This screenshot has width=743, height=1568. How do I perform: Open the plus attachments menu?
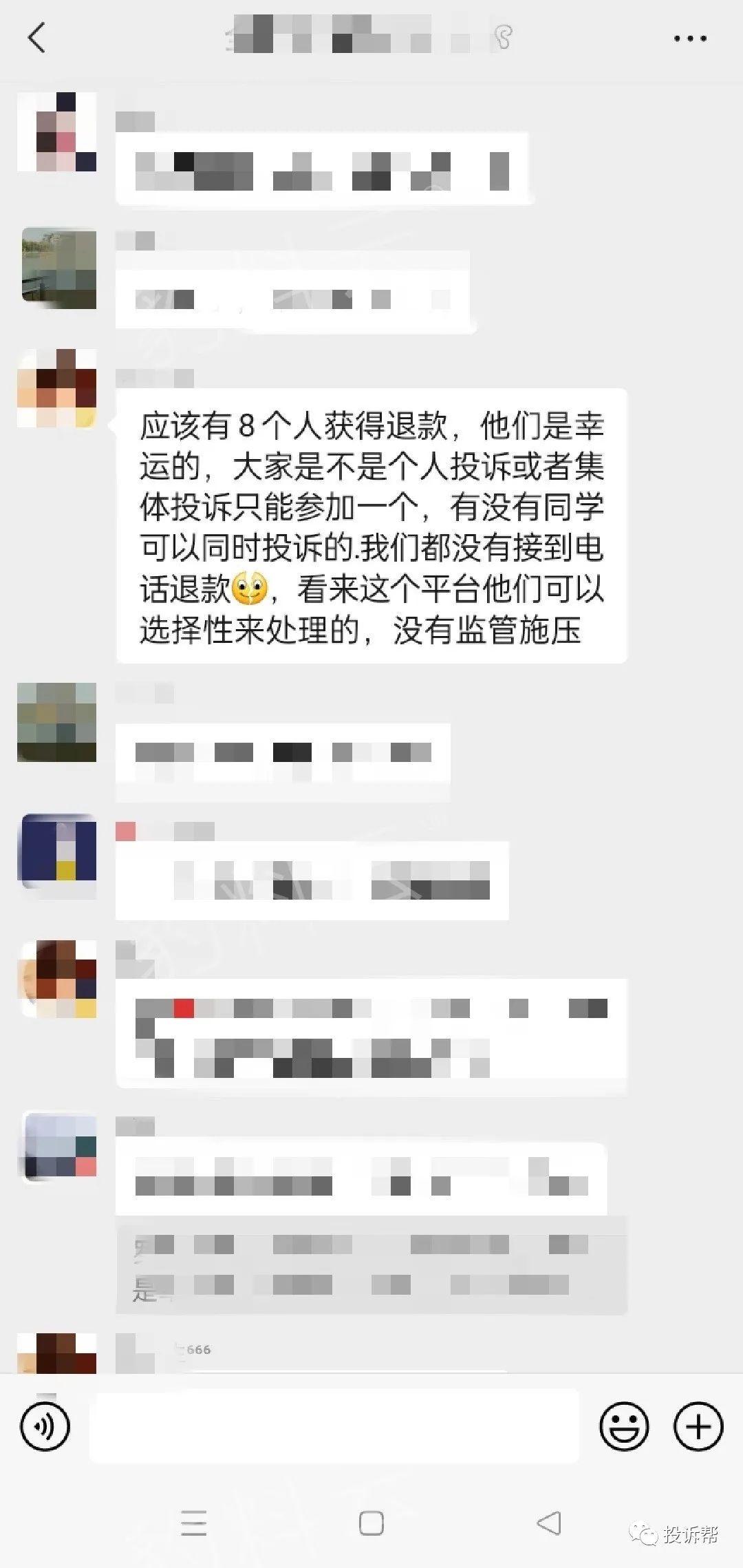click(698, 1426)
